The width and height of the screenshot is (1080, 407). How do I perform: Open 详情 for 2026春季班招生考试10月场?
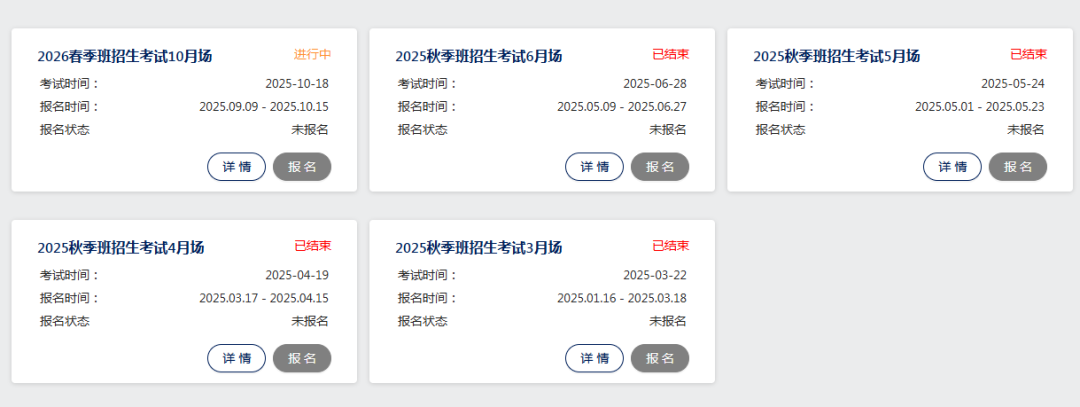236,167
